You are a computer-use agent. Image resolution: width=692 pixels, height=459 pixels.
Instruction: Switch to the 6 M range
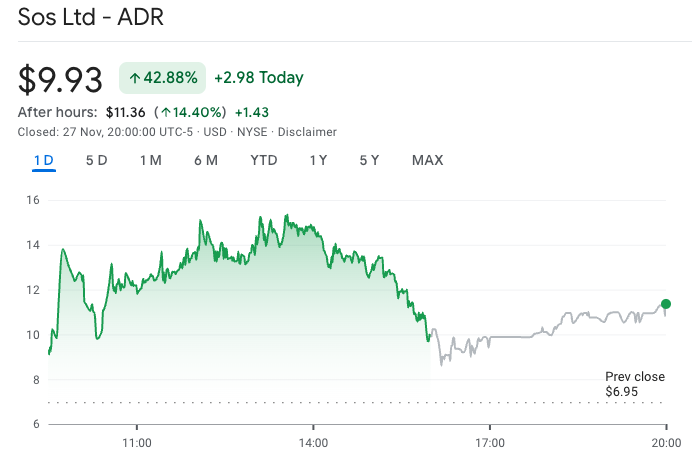coord(206,160)
